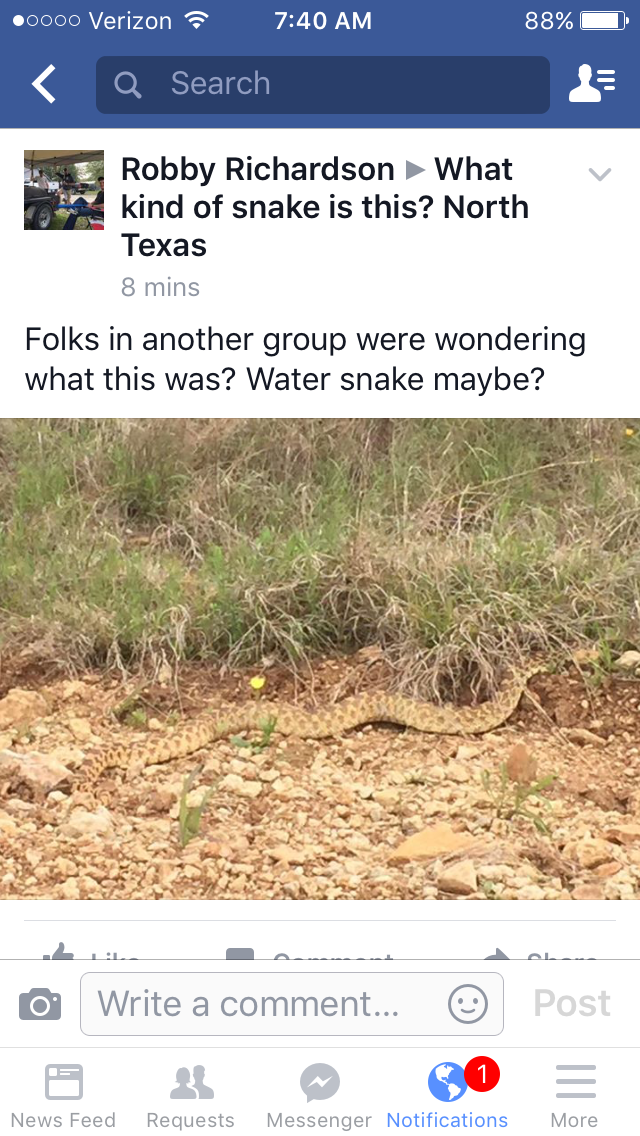640x1136 pixels.
Task: Open Robby Richardson's profile picture
Action: click(64, 190)
